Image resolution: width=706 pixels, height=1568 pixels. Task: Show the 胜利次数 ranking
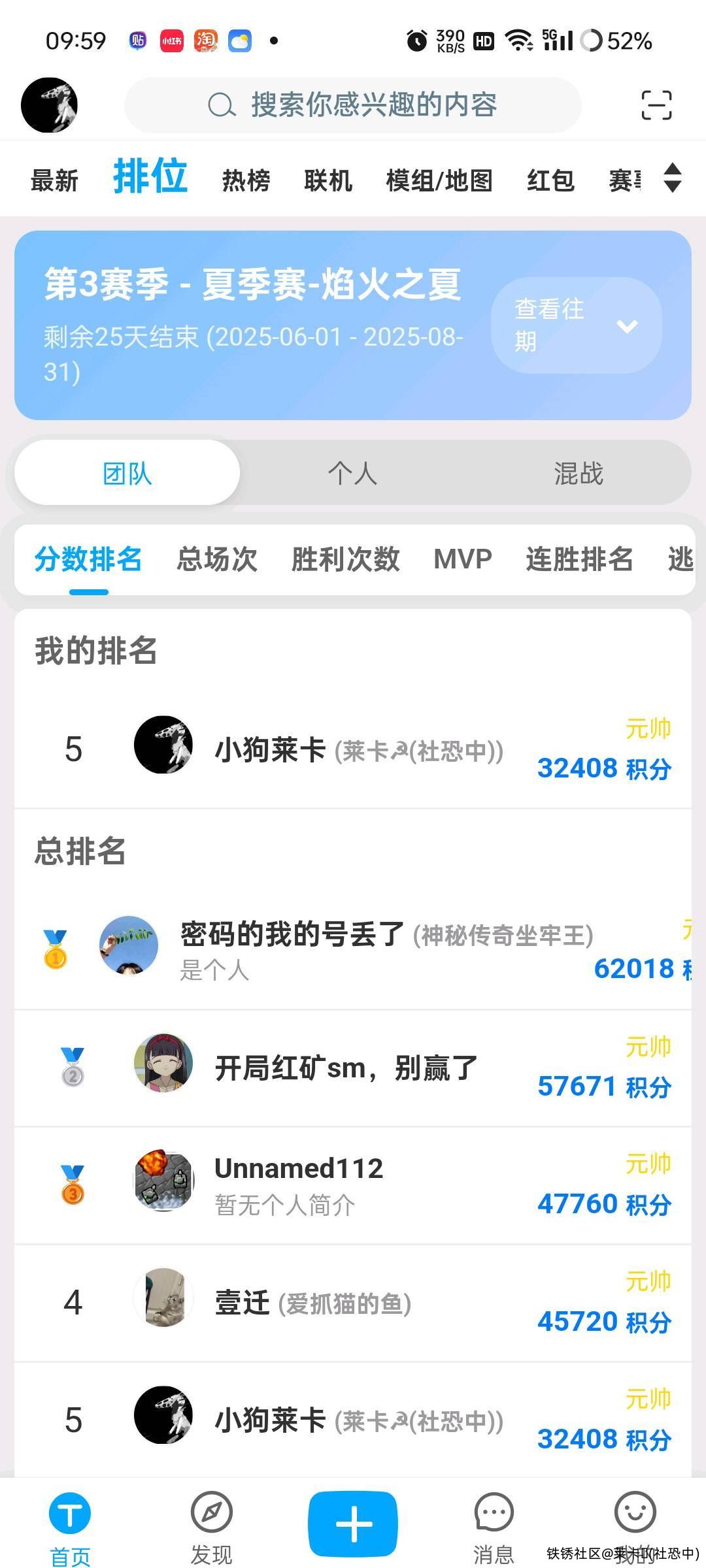(345, 559)
